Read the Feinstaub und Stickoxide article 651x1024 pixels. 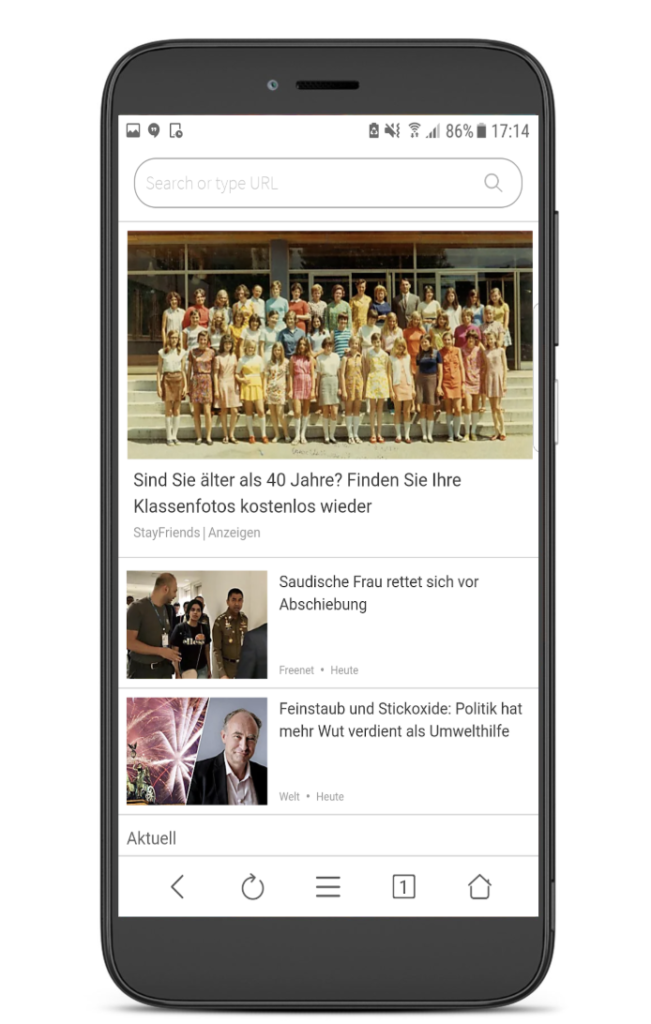pyautogui.click(x=400, y=720)
